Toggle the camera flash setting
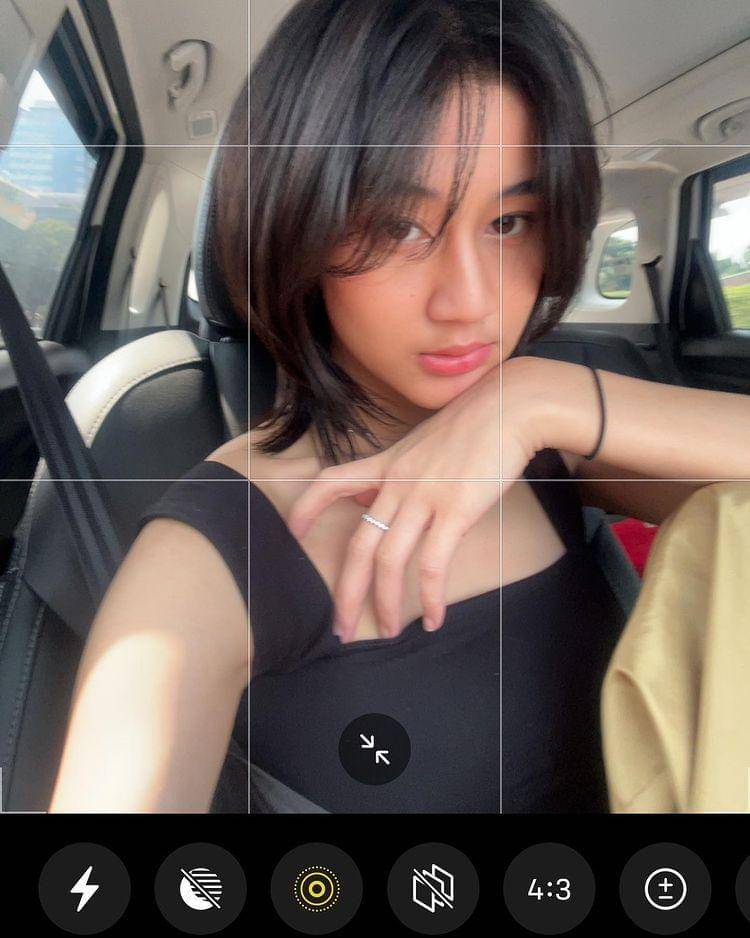The width and height of the screenshot is (750, 938). coord(84,888)
